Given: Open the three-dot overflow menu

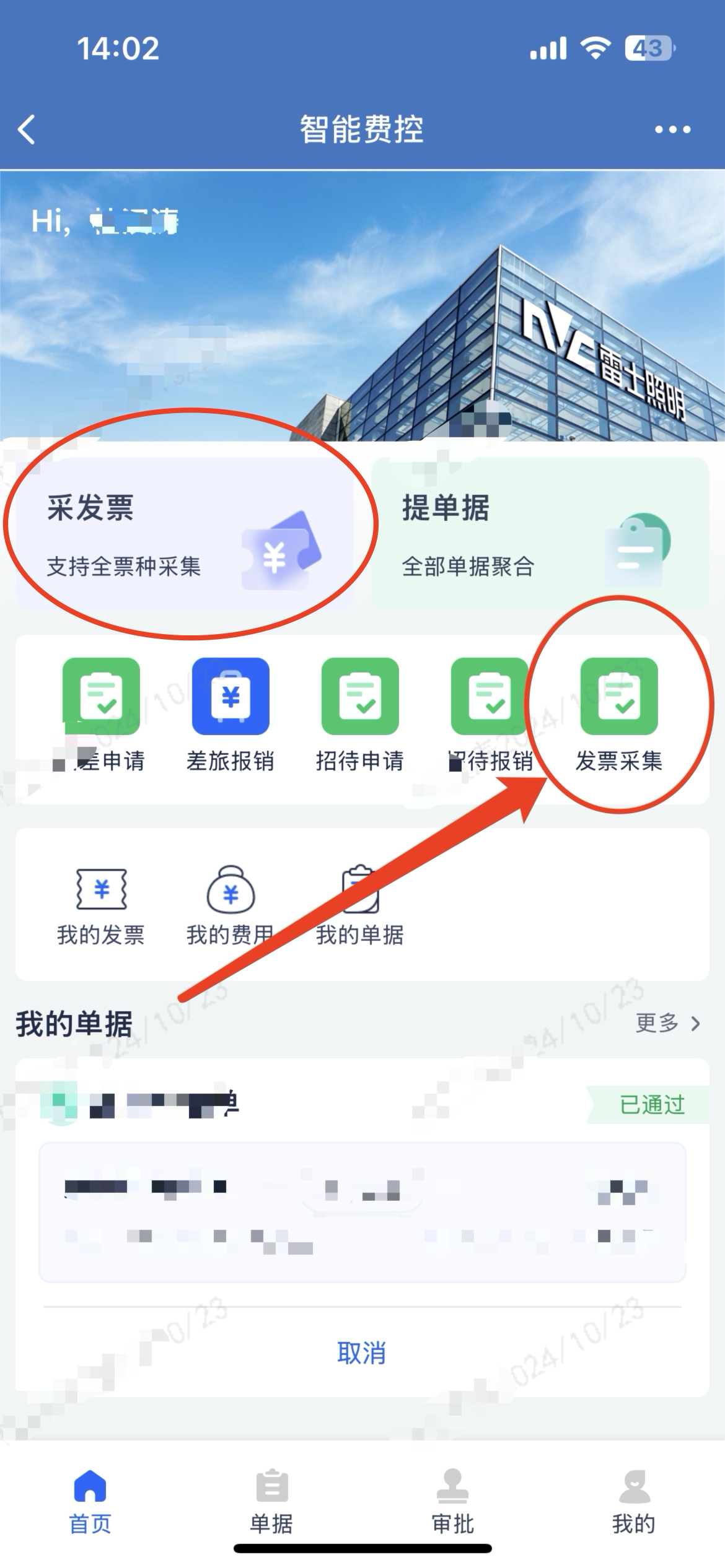Looking at the screenshot, I should [672, 129].
